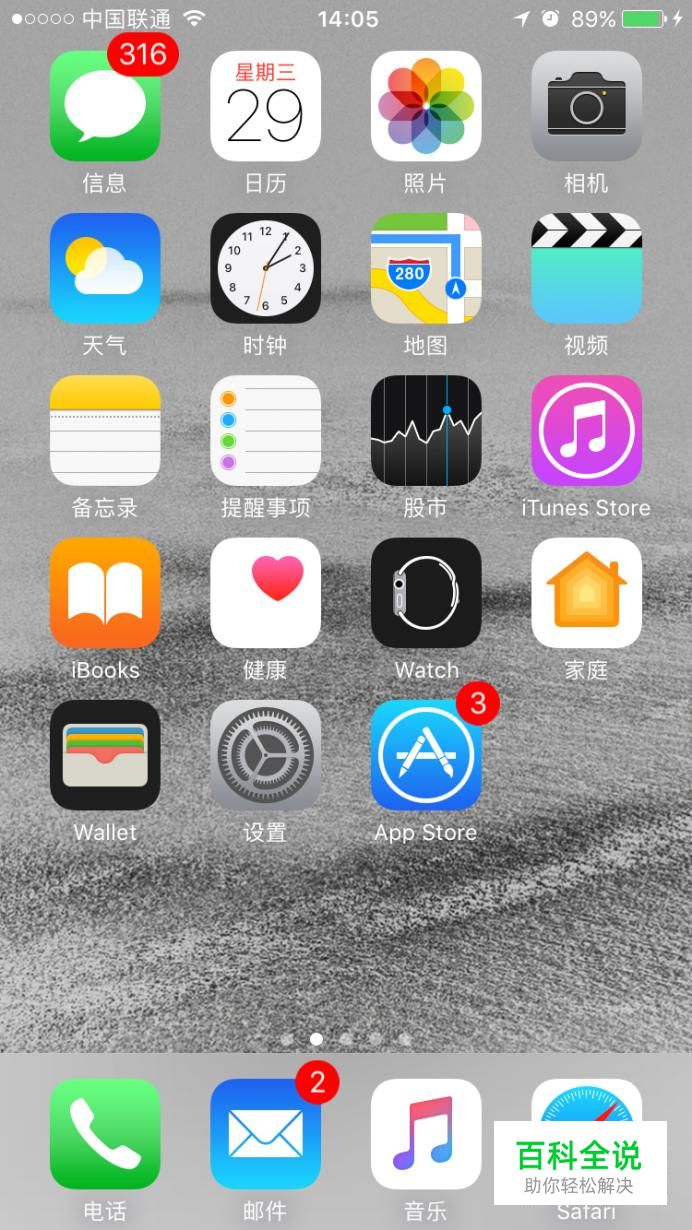Open the App Store

coord(426,755)
